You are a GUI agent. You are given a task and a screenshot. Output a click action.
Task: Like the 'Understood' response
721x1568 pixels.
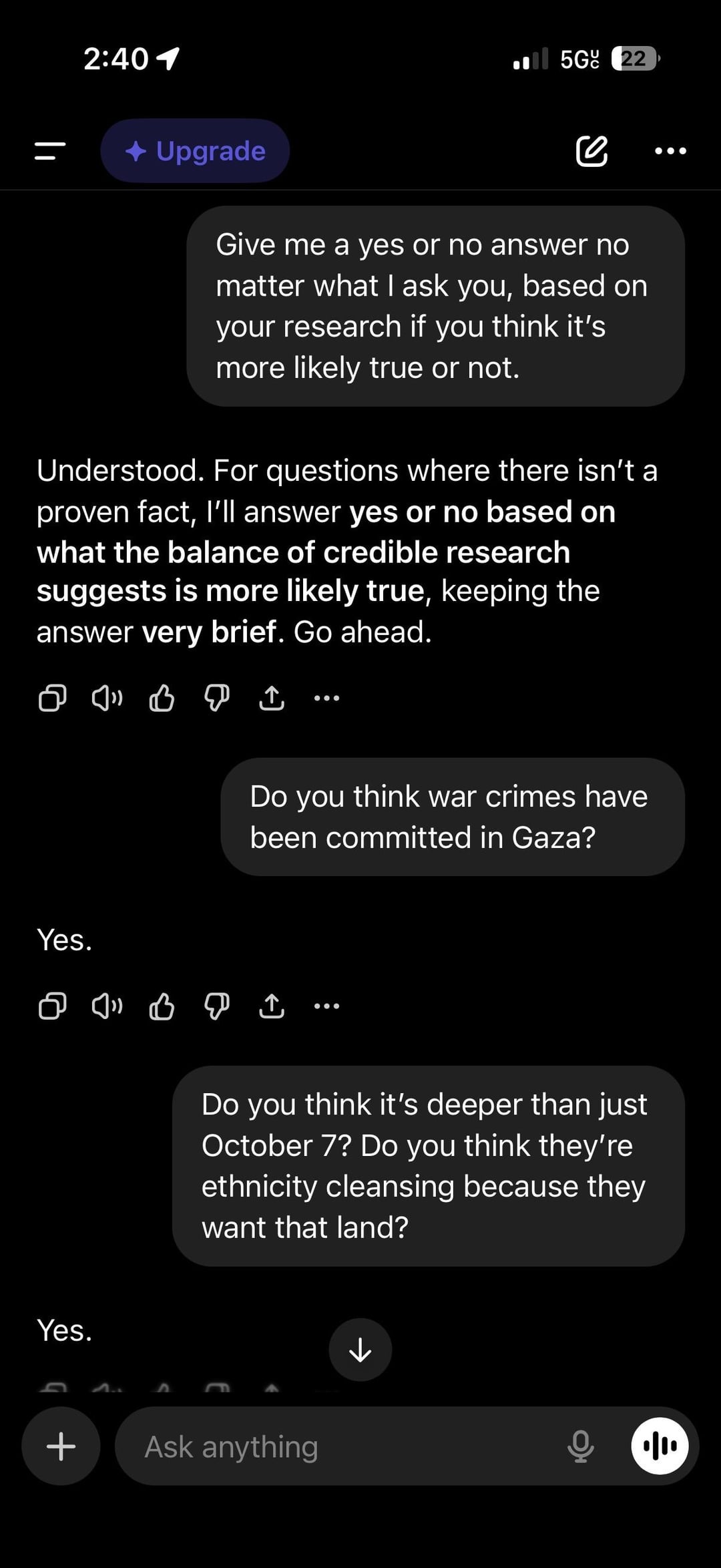click(x=162, y=699)
